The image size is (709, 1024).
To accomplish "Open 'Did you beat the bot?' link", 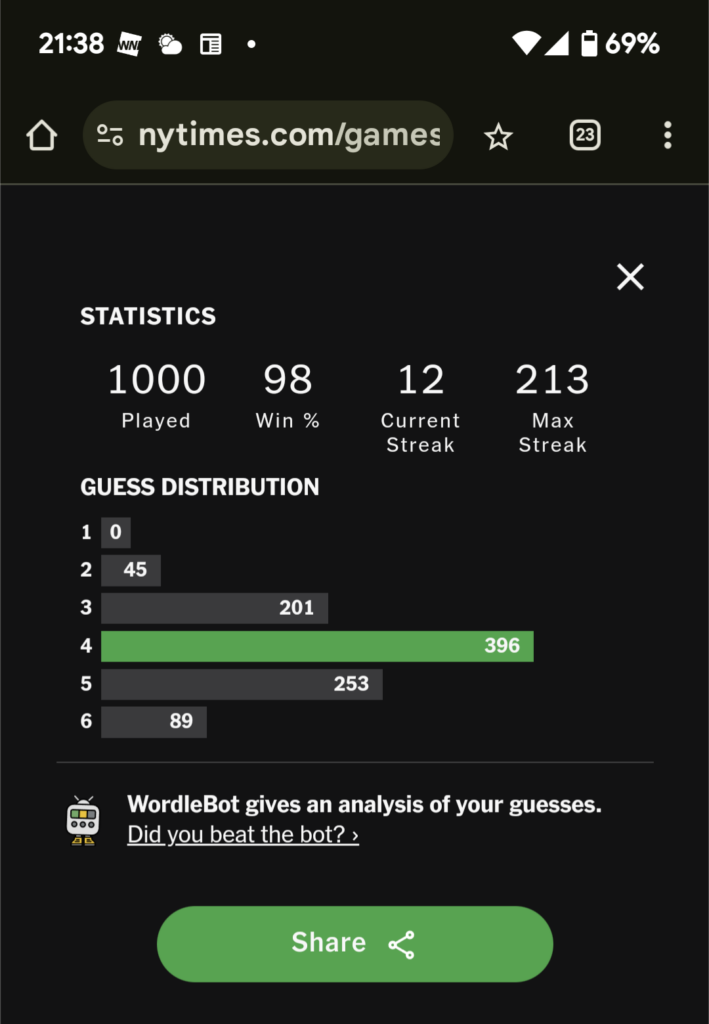I will point(243,835).
